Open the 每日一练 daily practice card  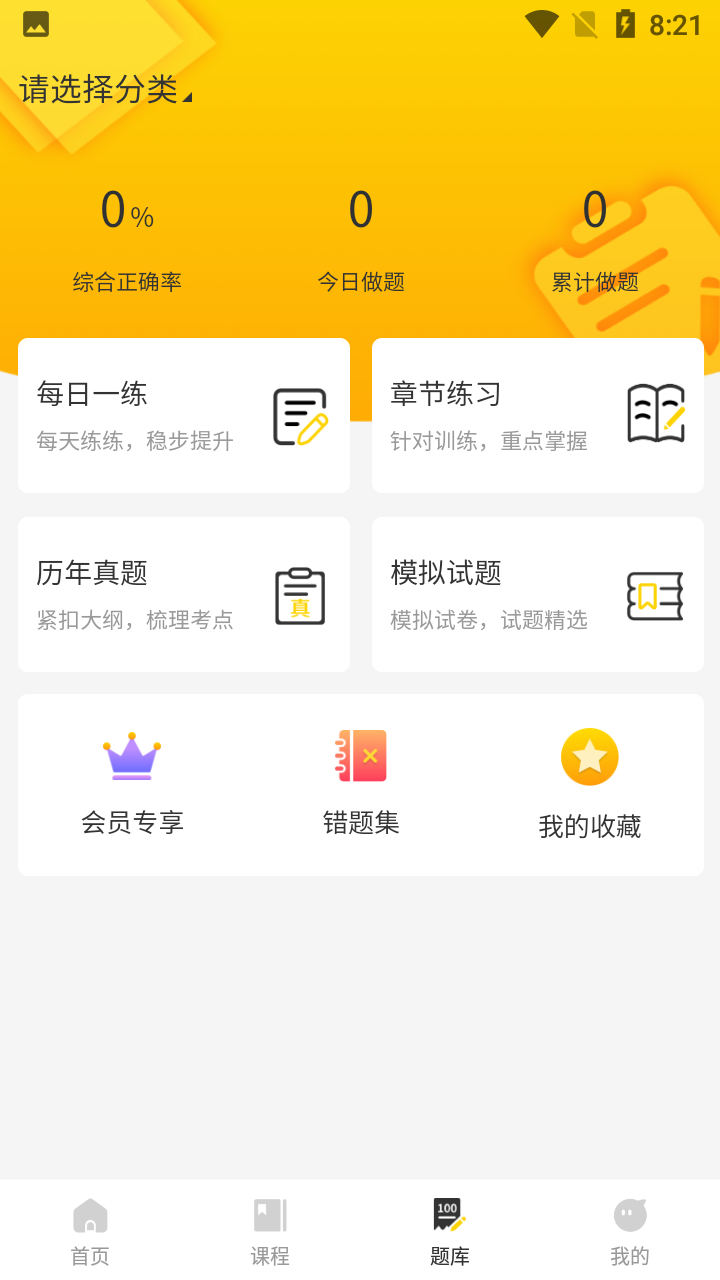pyautogui.click(x=184, y=415)
